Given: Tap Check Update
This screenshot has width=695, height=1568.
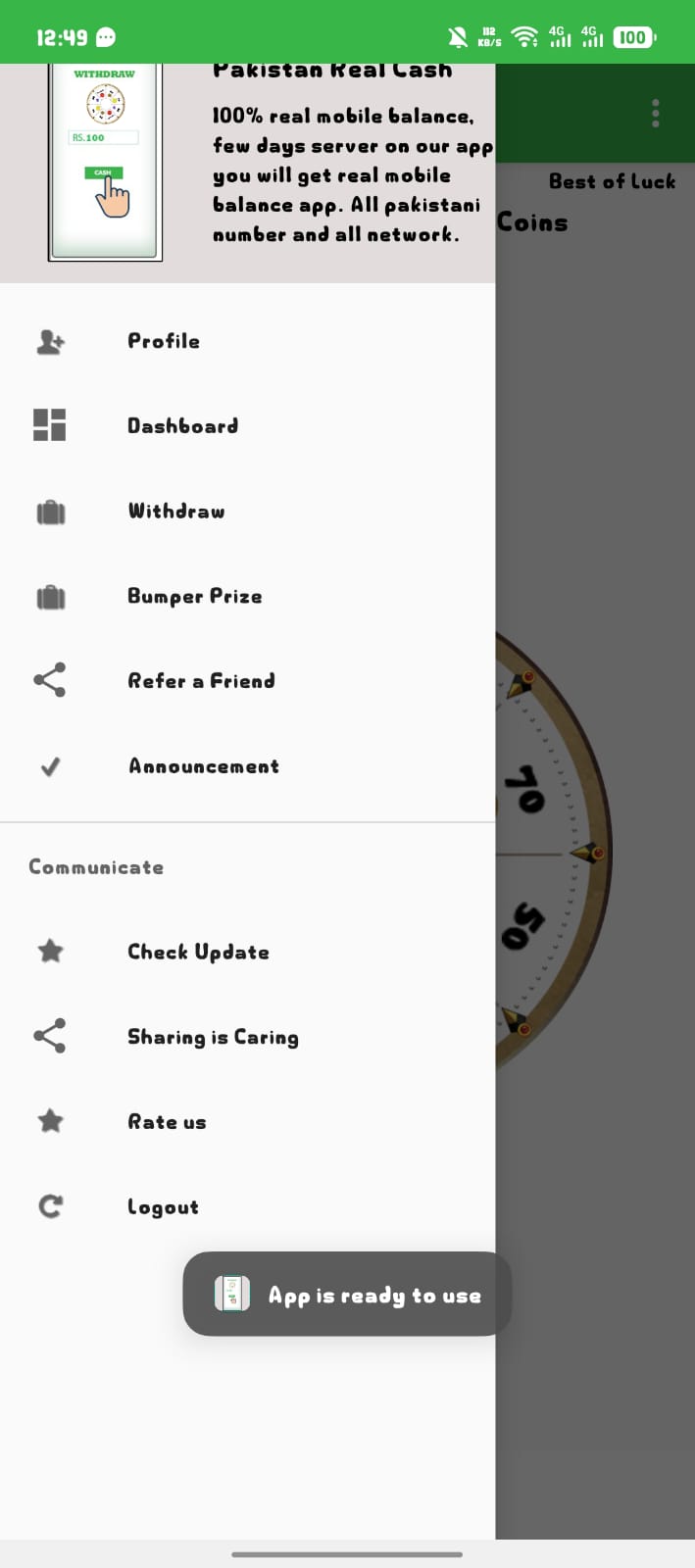Looking at the screenshot, I should pos(198,952).
